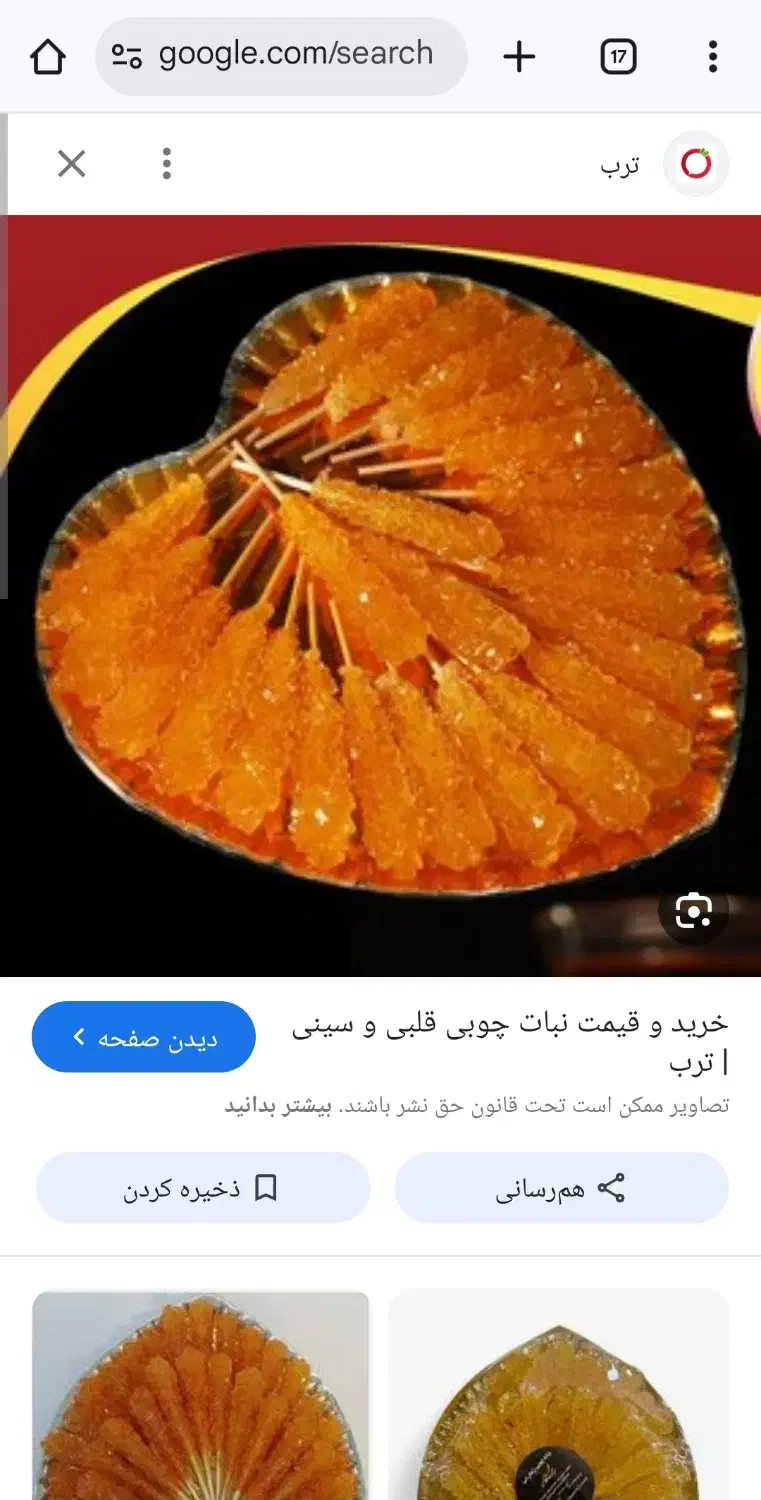
Task: Click the home icon in the browser toolbar
Action: tap(47, 55)
